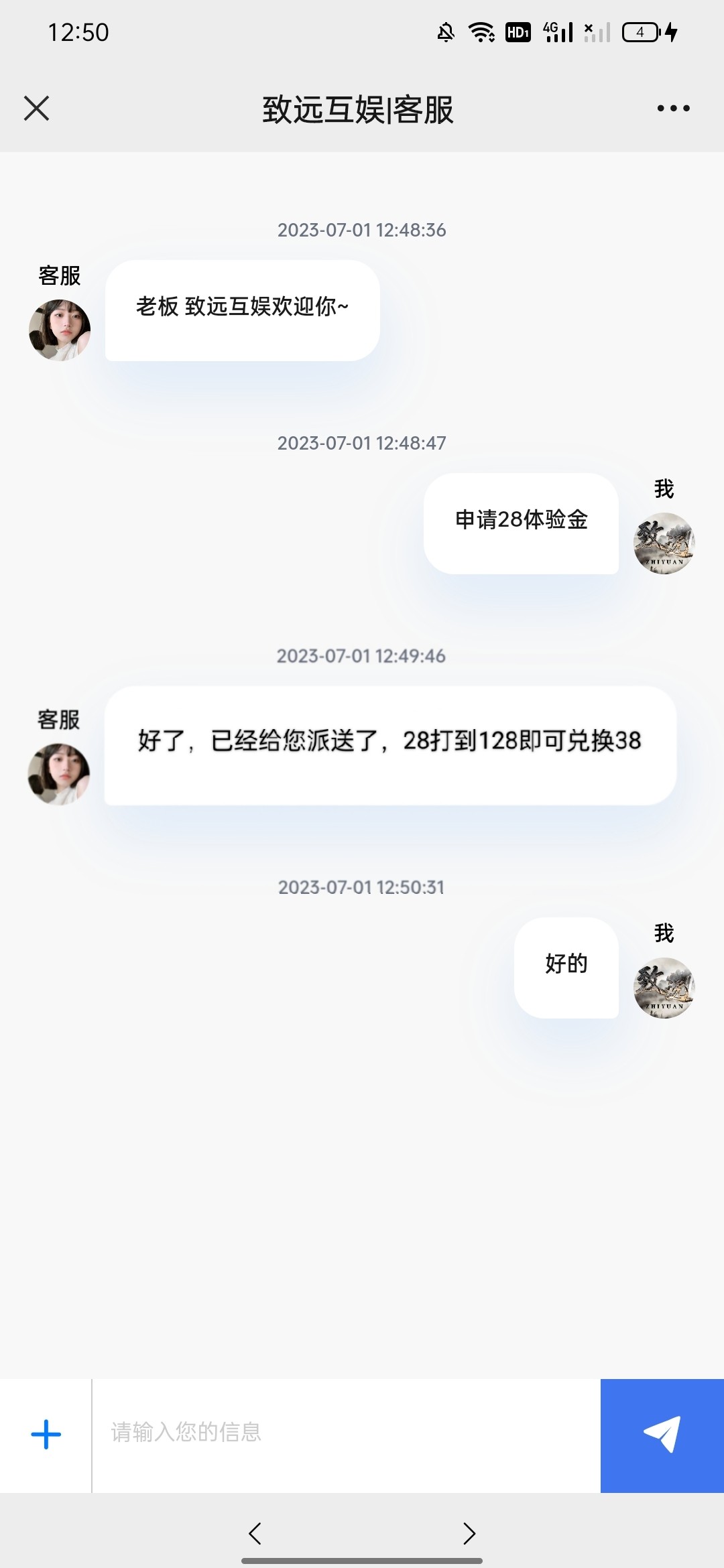Open the three-dot overflow menu
Image resolution: width=724 pixels, height=1568 pixels.
673,108
